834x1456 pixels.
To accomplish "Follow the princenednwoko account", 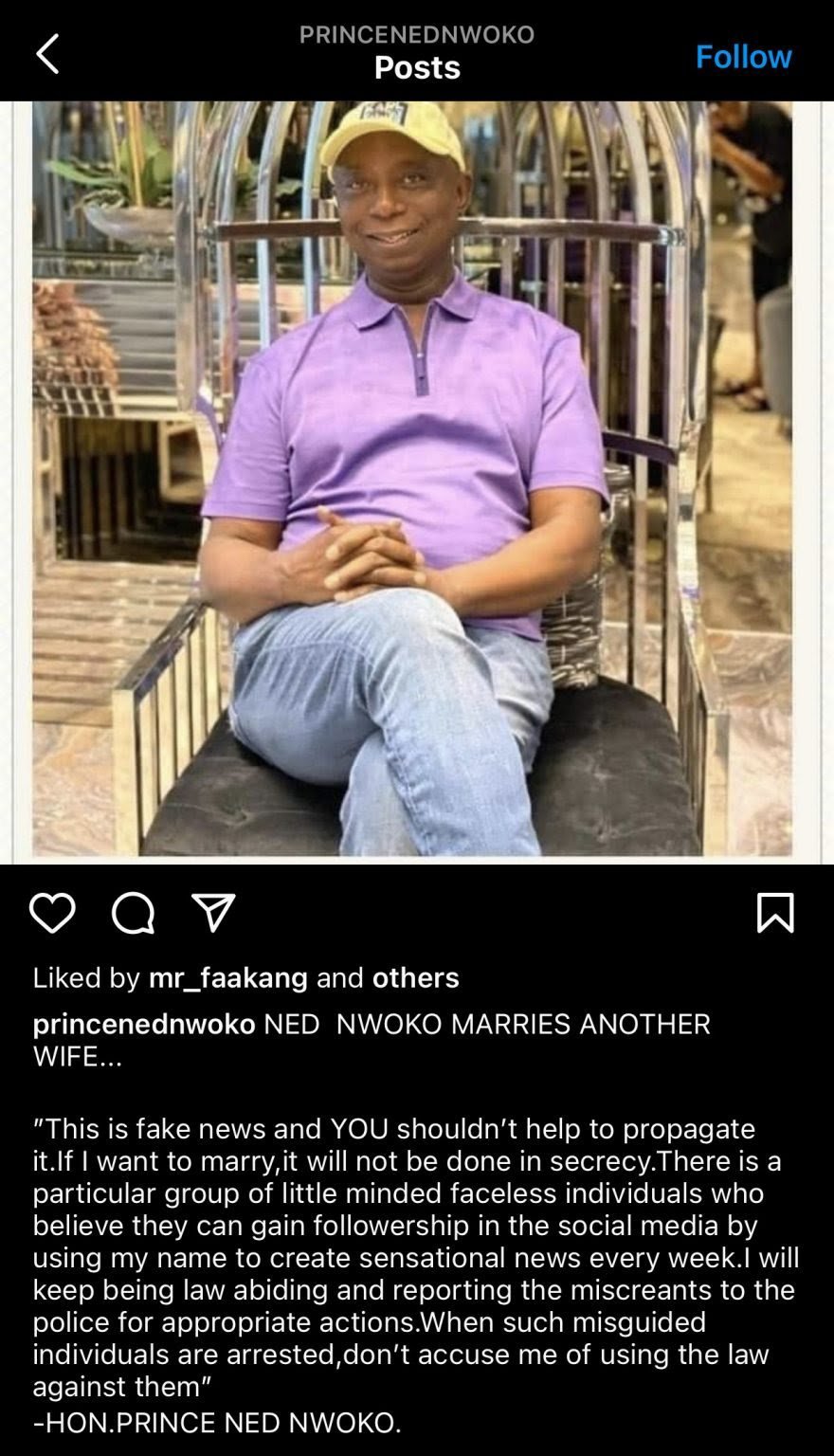I will click(743, 56).
